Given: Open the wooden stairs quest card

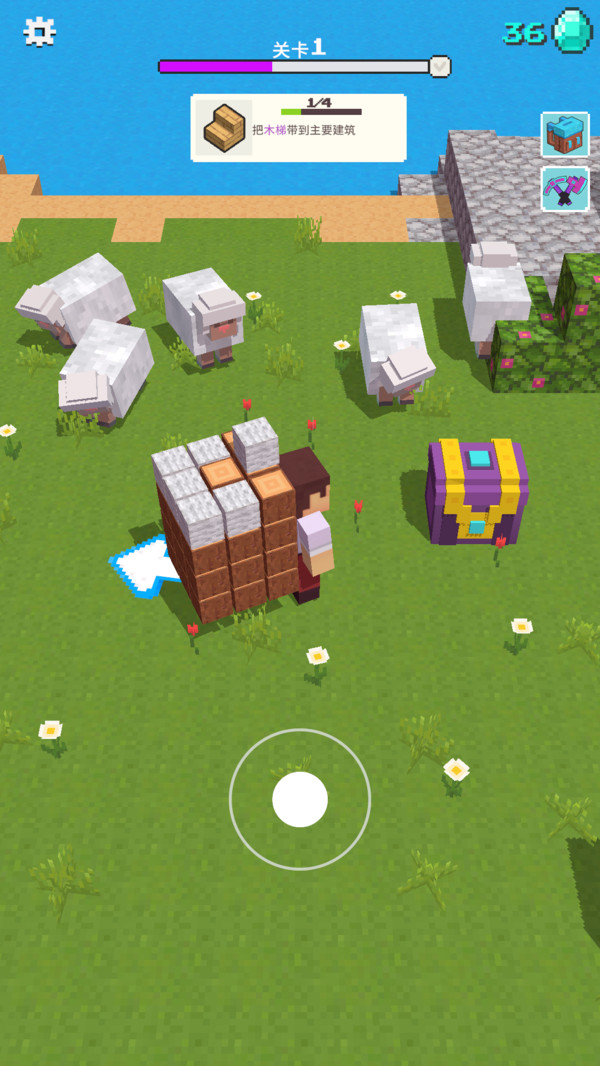Looking at the screenshot, I should (x=298, y=128).
